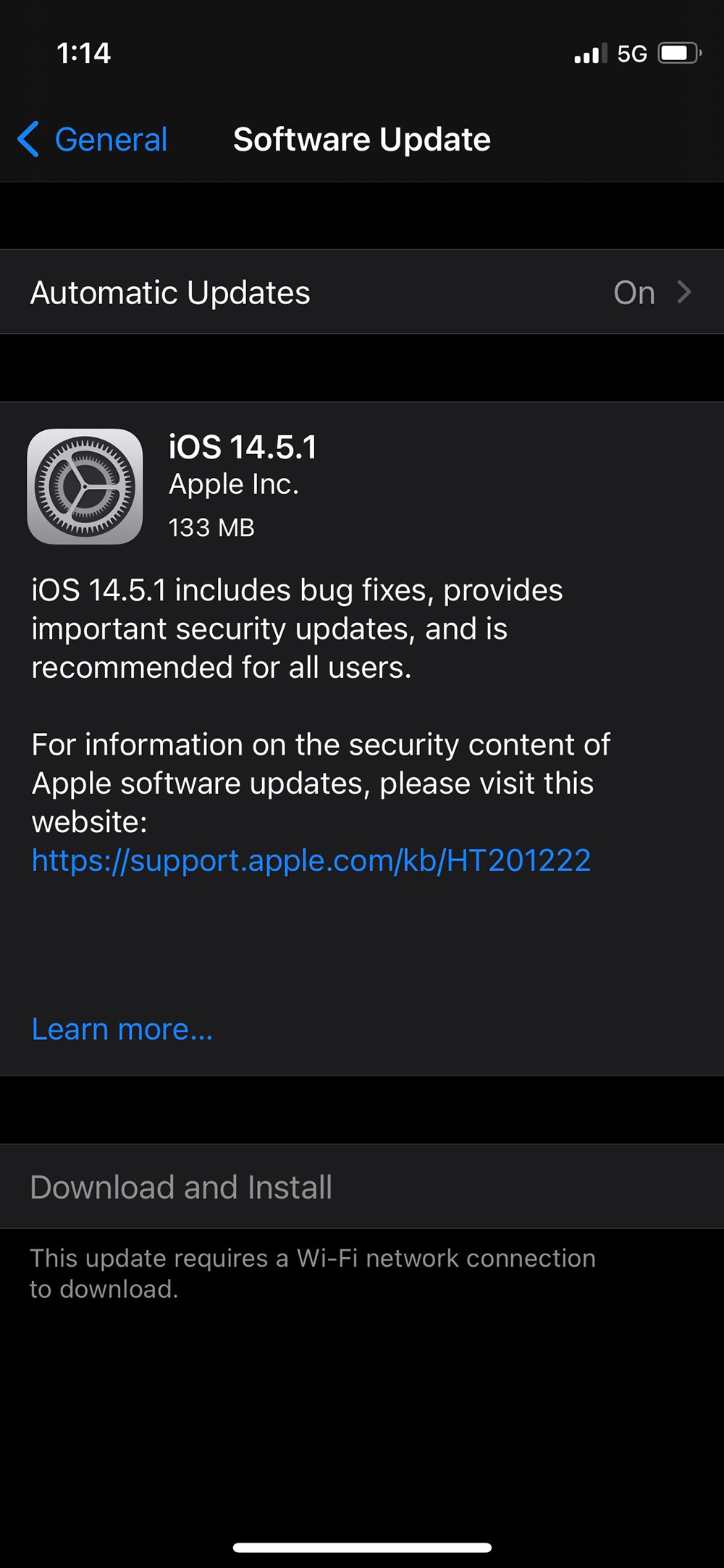Tap Download and Install
Image resolution: width=724 pixels, height=1568 pixels.
coord(181,1187)
